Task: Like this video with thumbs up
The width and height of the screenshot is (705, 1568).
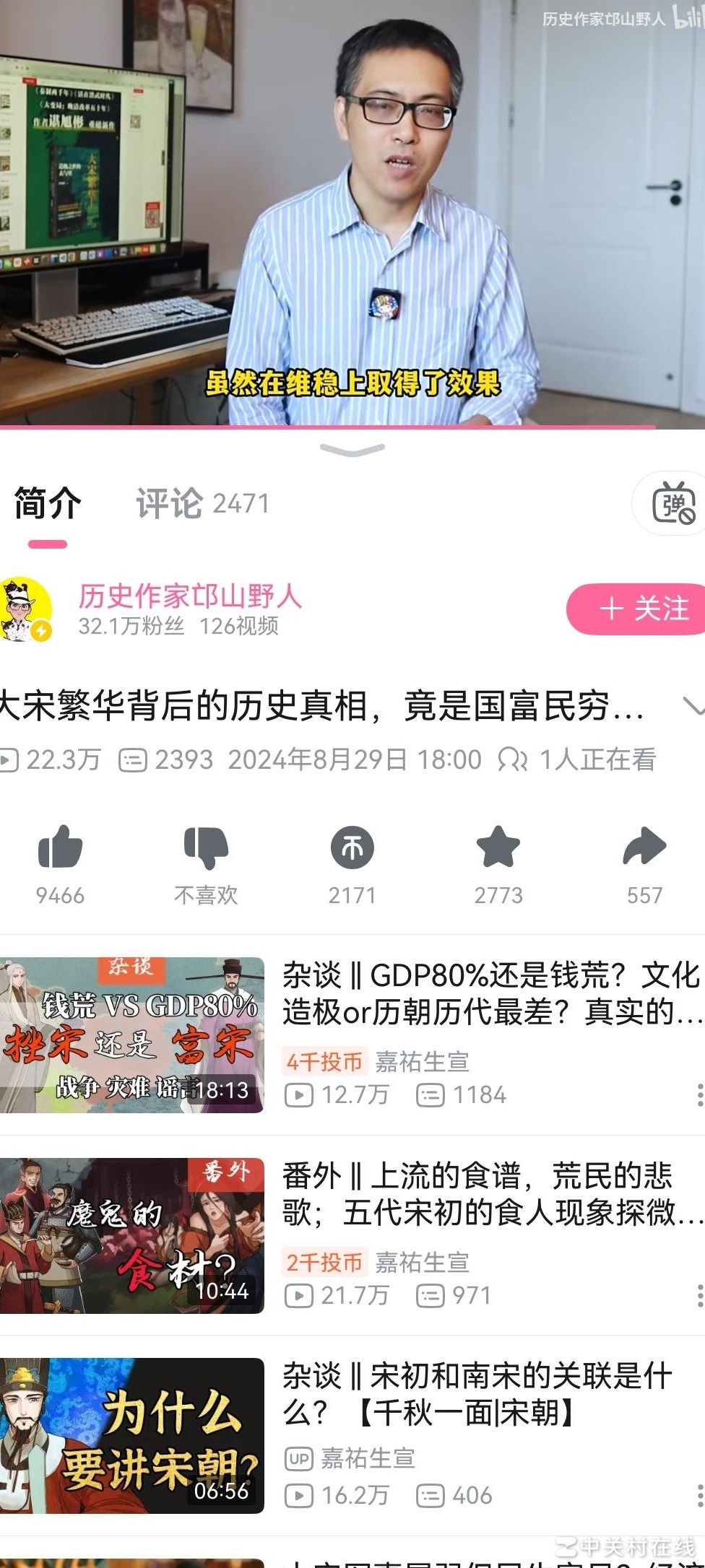Action: pos(60,847)
